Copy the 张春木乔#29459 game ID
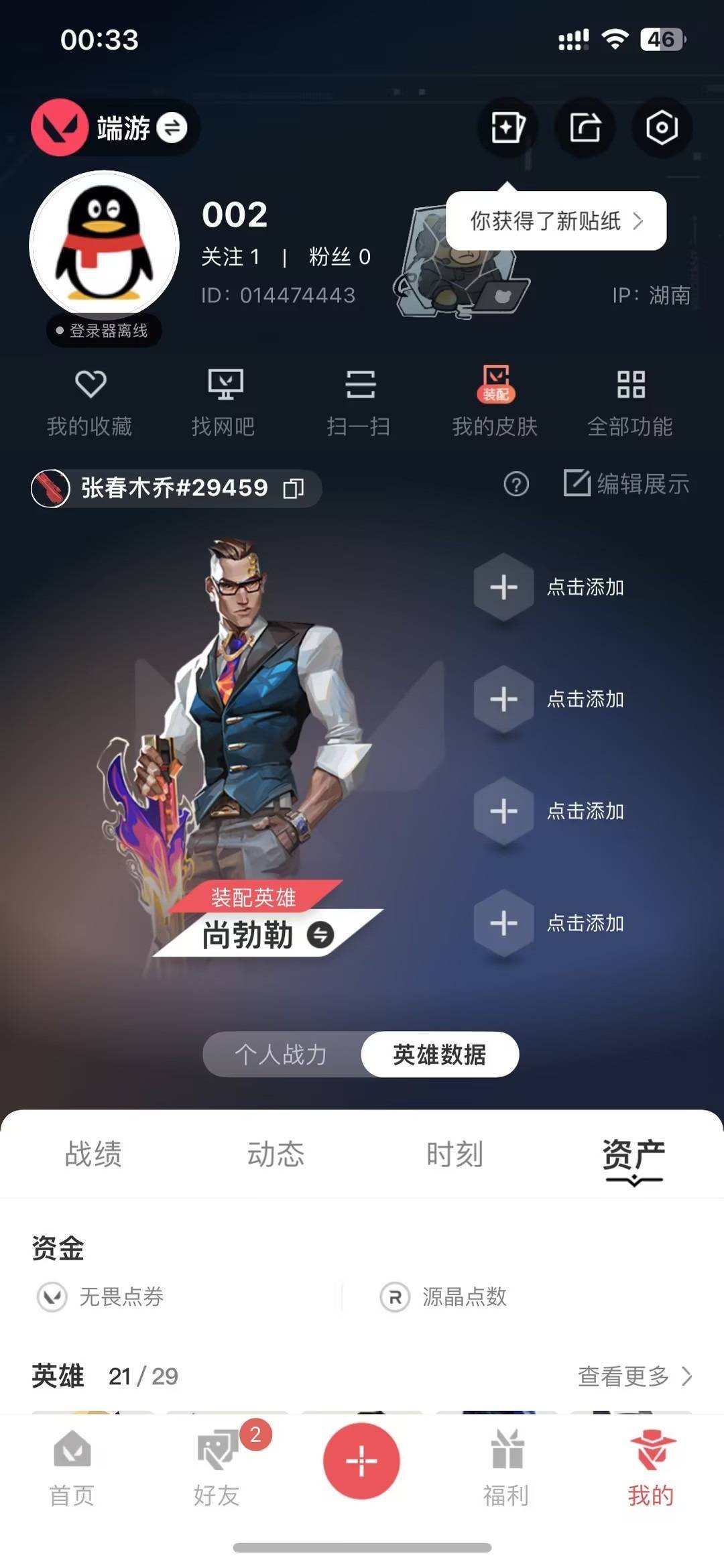 pos(293,488)
